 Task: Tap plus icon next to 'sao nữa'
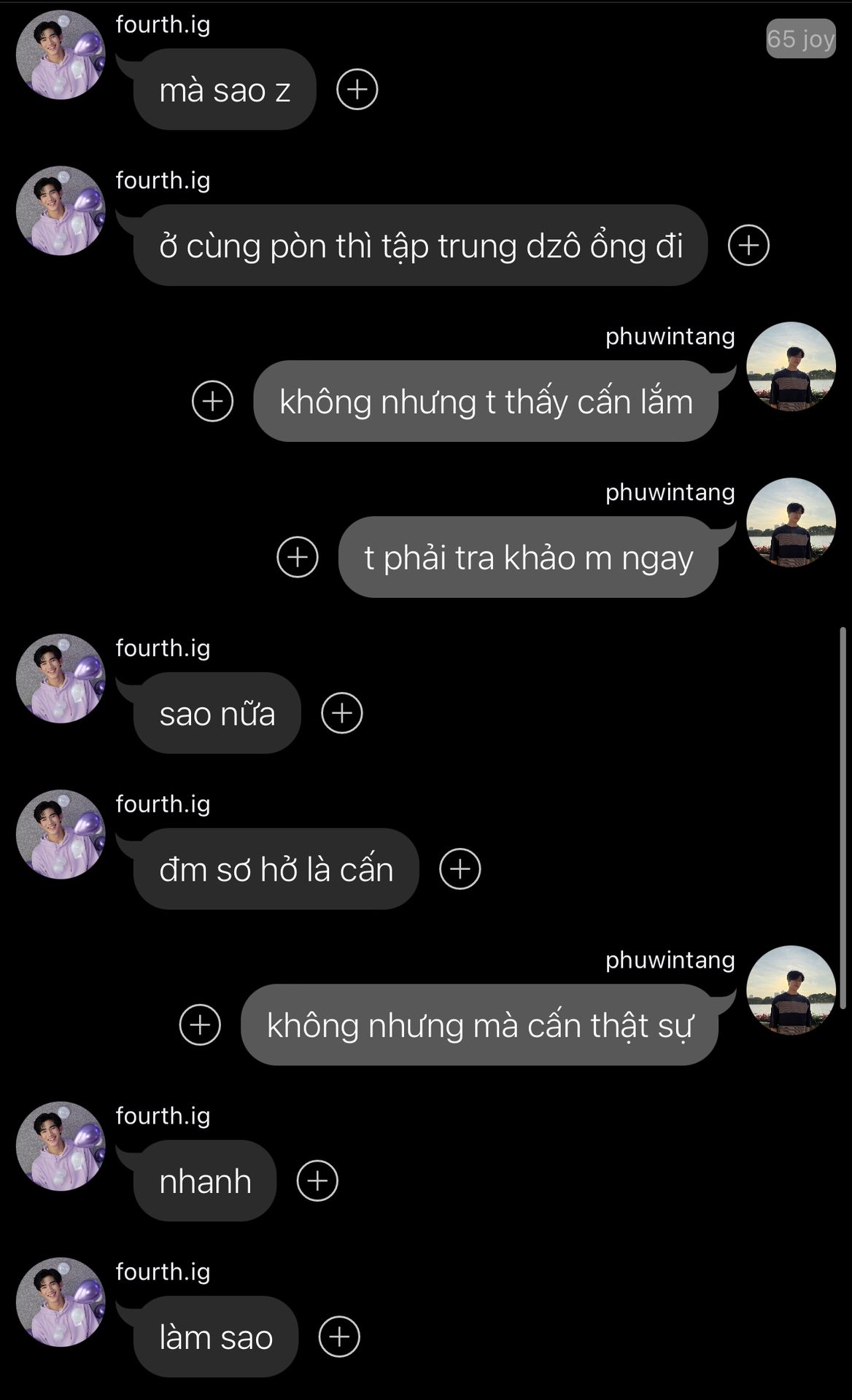tap(342, 713)
